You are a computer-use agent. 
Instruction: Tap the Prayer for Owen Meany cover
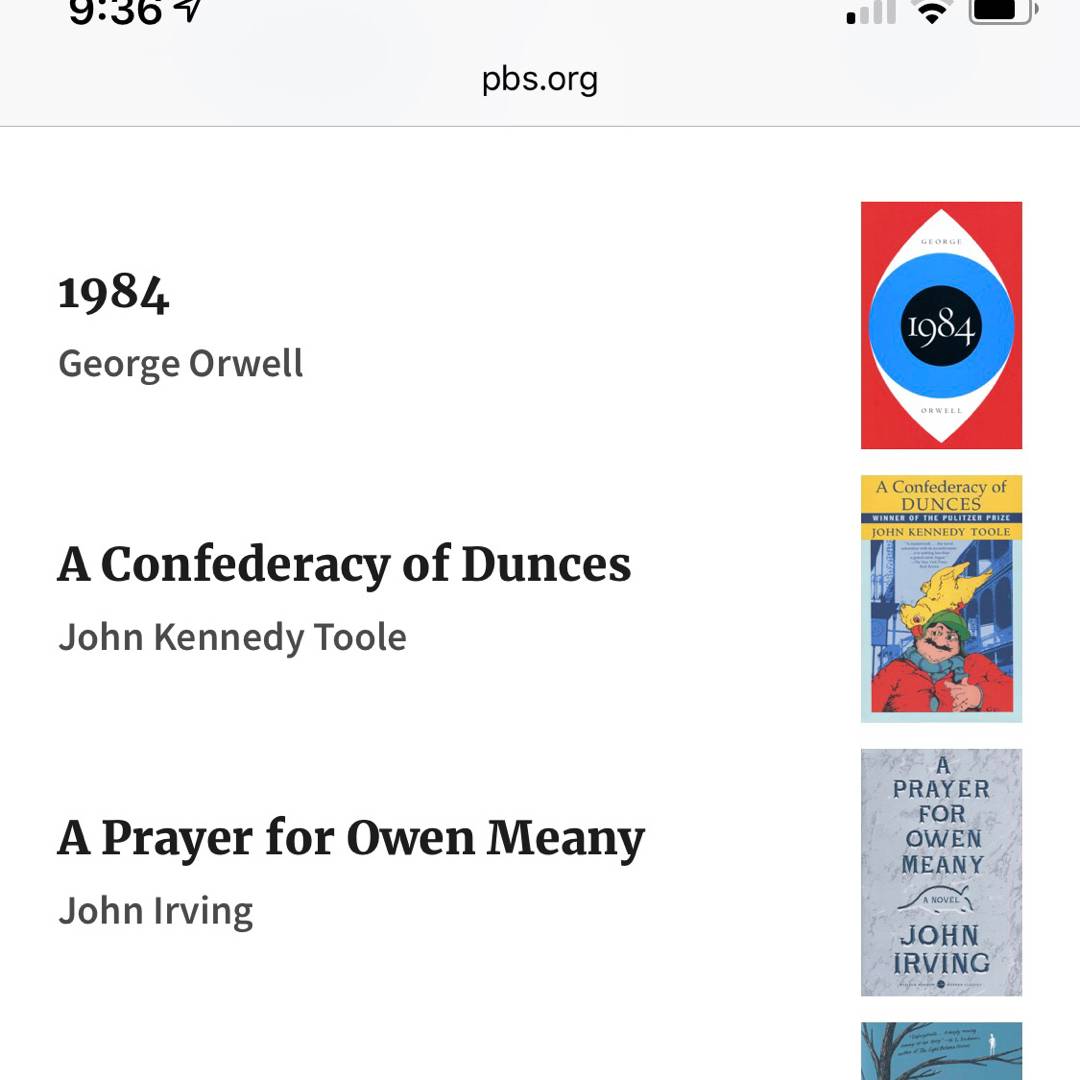[941, 872]
